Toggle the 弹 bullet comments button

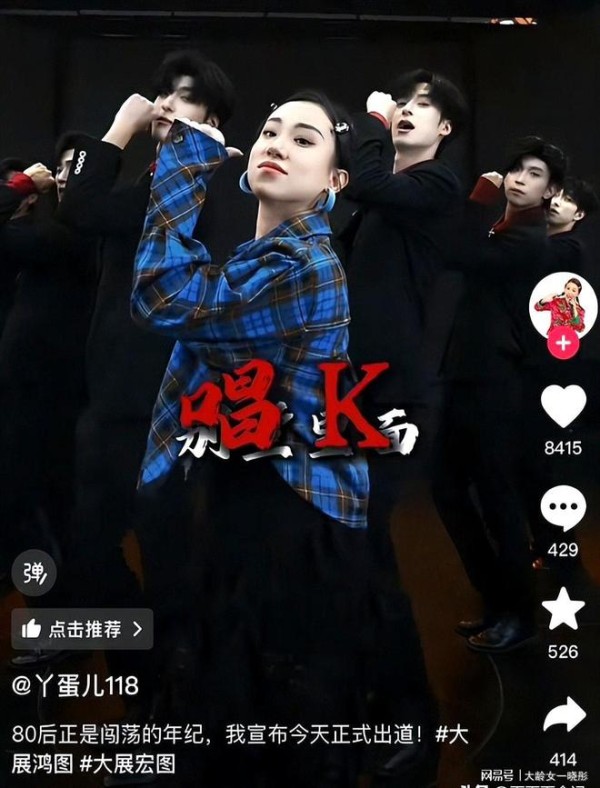pyautogui.click(x=33, y=573)
